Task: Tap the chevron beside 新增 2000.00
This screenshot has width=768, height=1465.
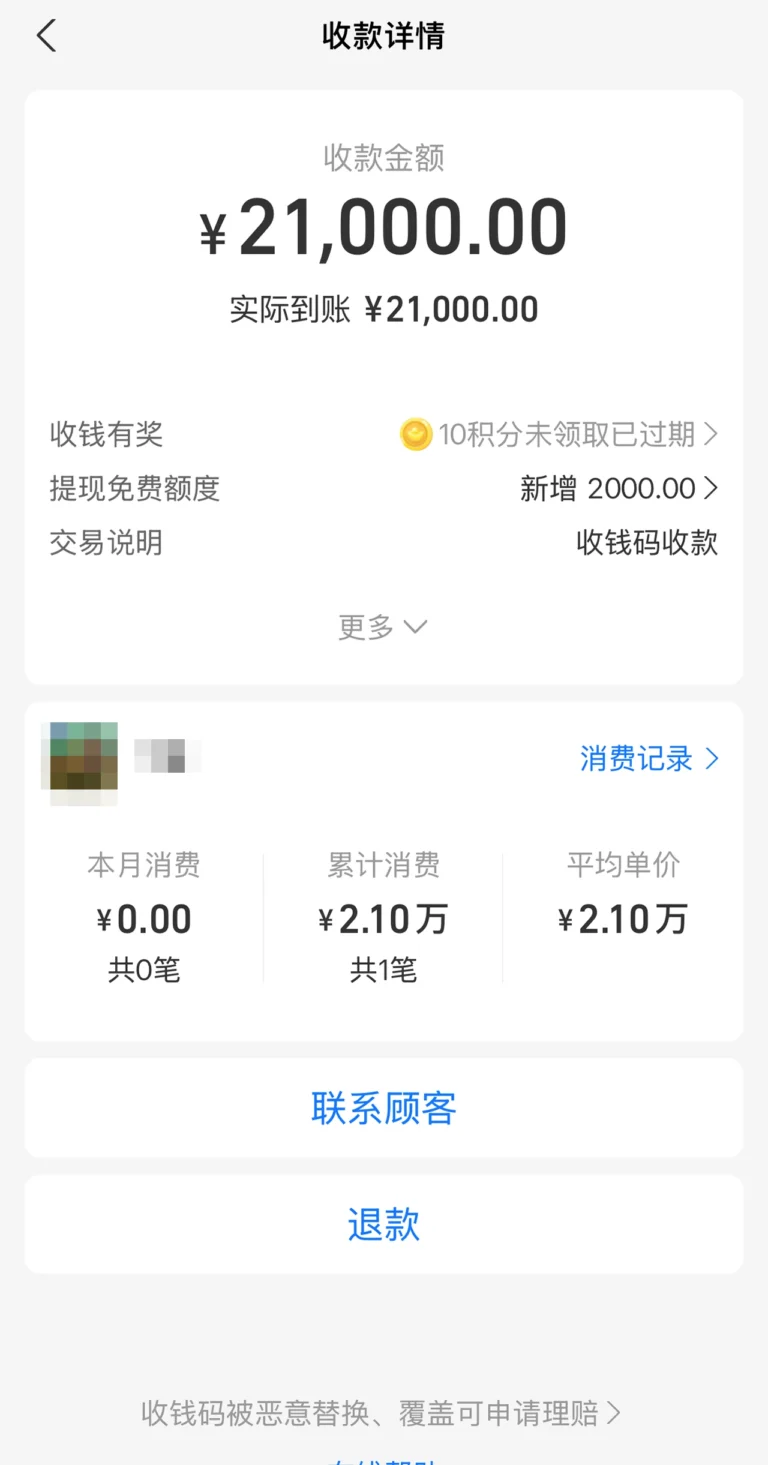Action: click(712, 488)
